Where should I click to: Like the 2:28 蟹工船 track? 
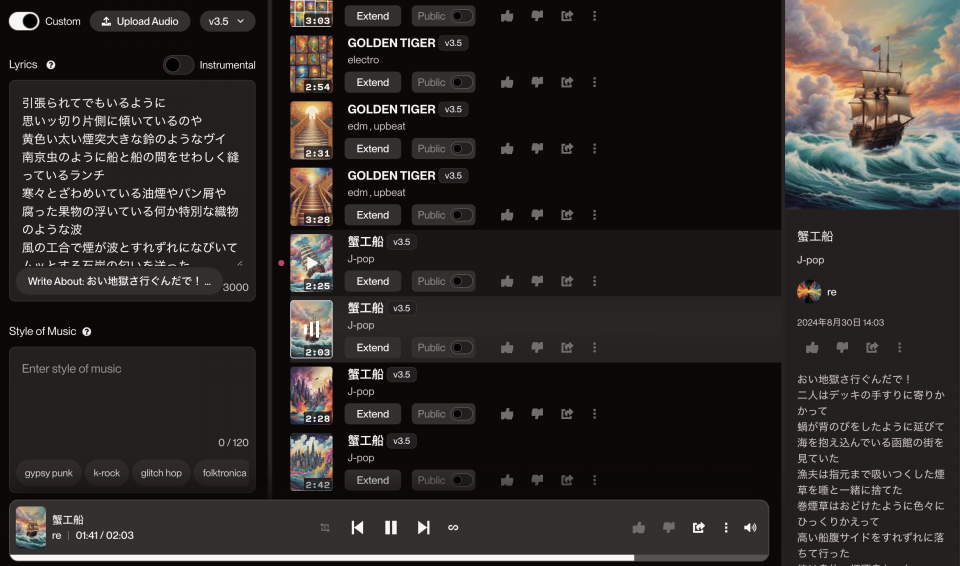(x=507, y=414)
